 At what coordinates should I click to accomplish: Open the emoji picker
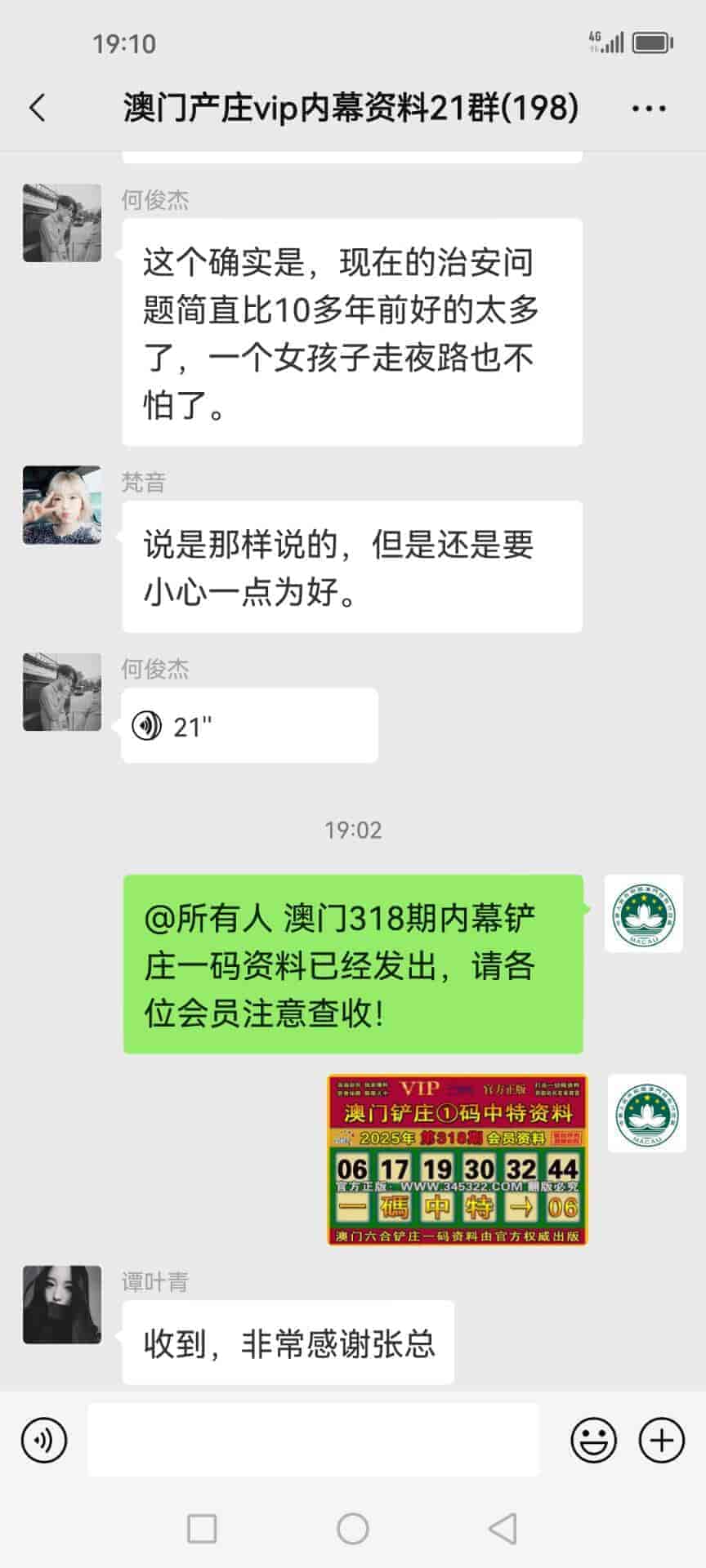point(593,1440)
